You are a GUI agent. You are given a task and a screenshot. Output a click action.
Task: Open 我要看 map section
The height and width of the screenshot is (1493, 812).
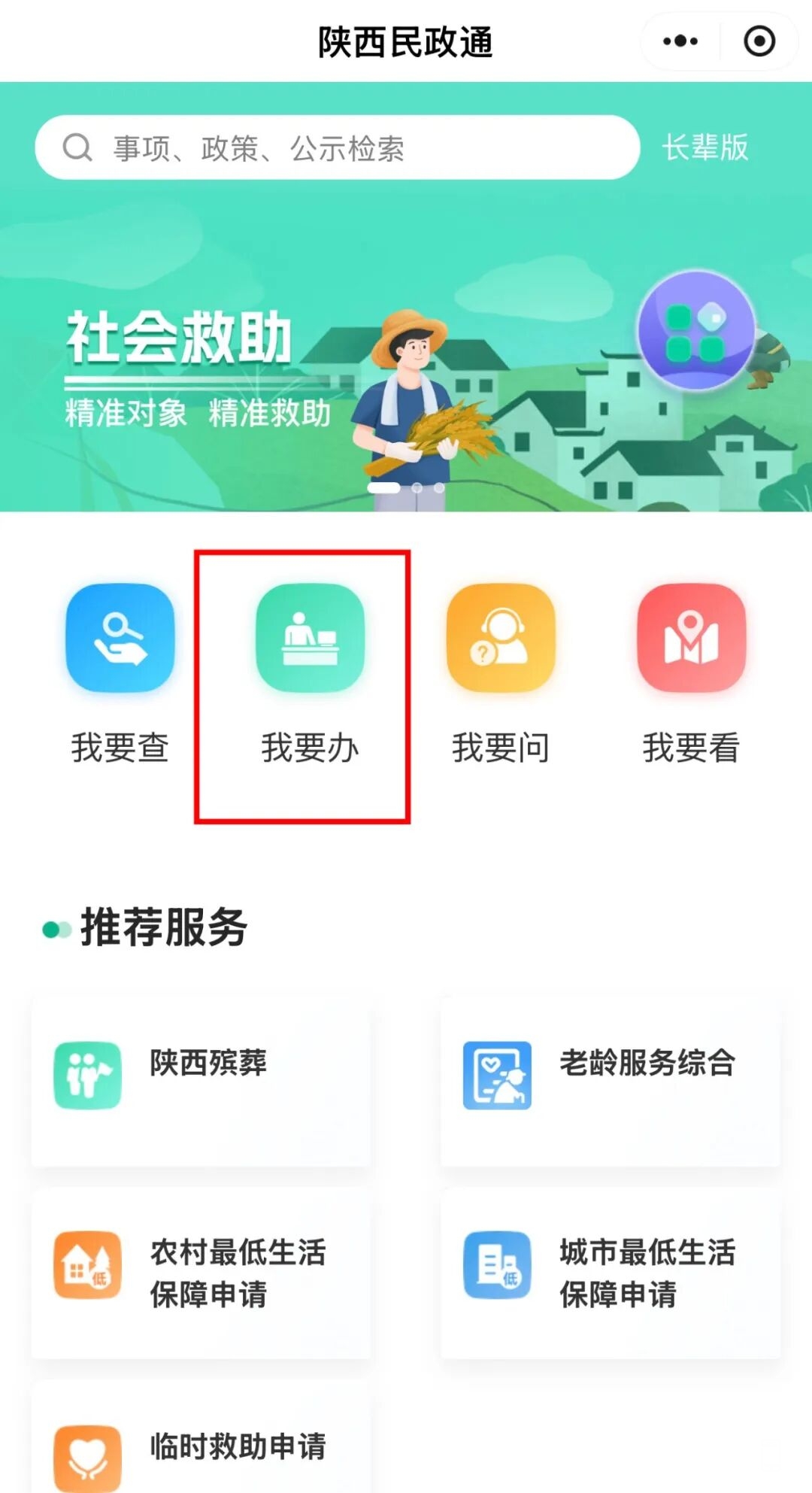tap(691, 669)
